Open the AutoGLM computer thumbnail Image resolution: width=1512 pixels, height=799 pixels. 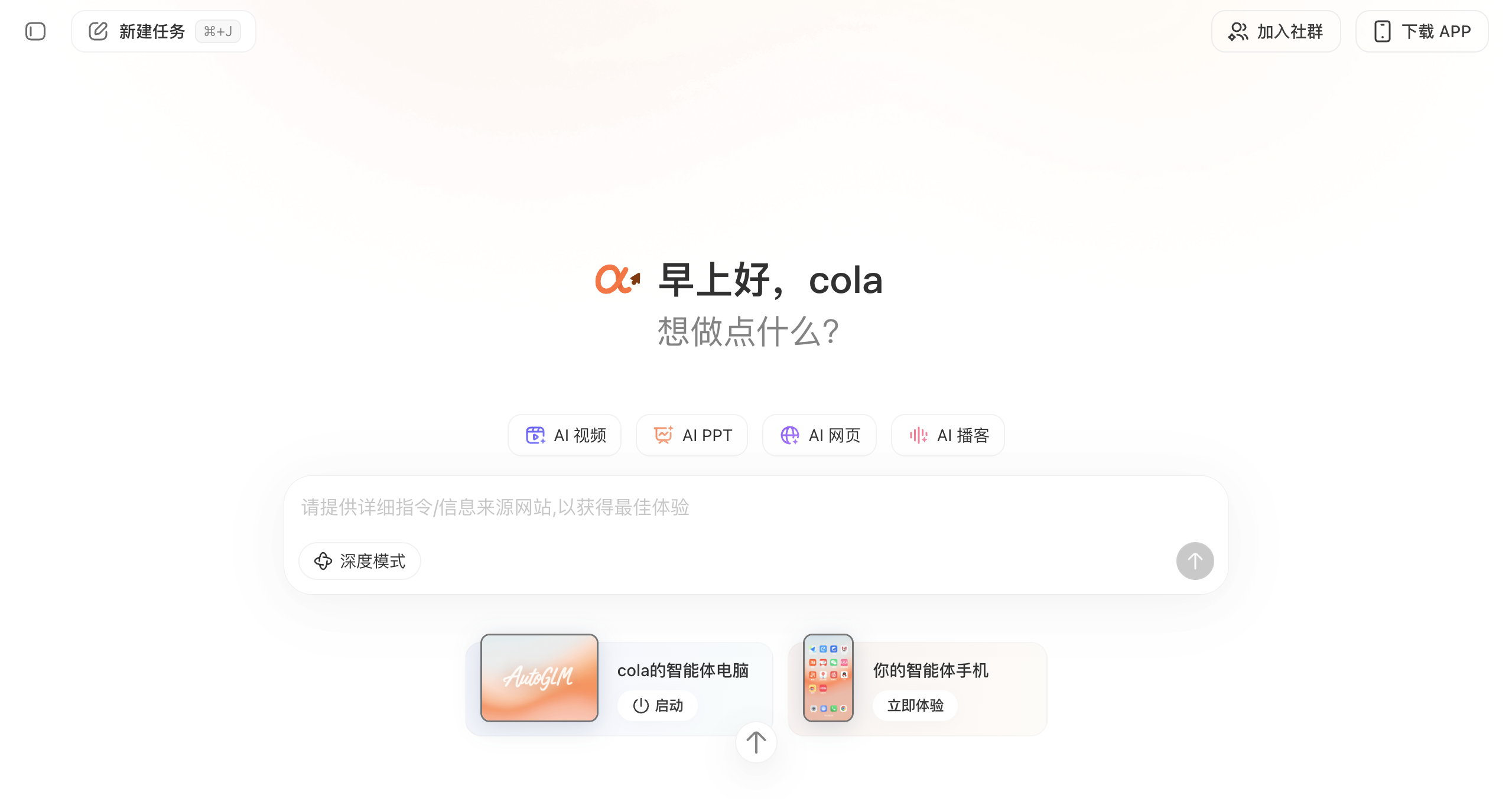(x=539, y=677)
